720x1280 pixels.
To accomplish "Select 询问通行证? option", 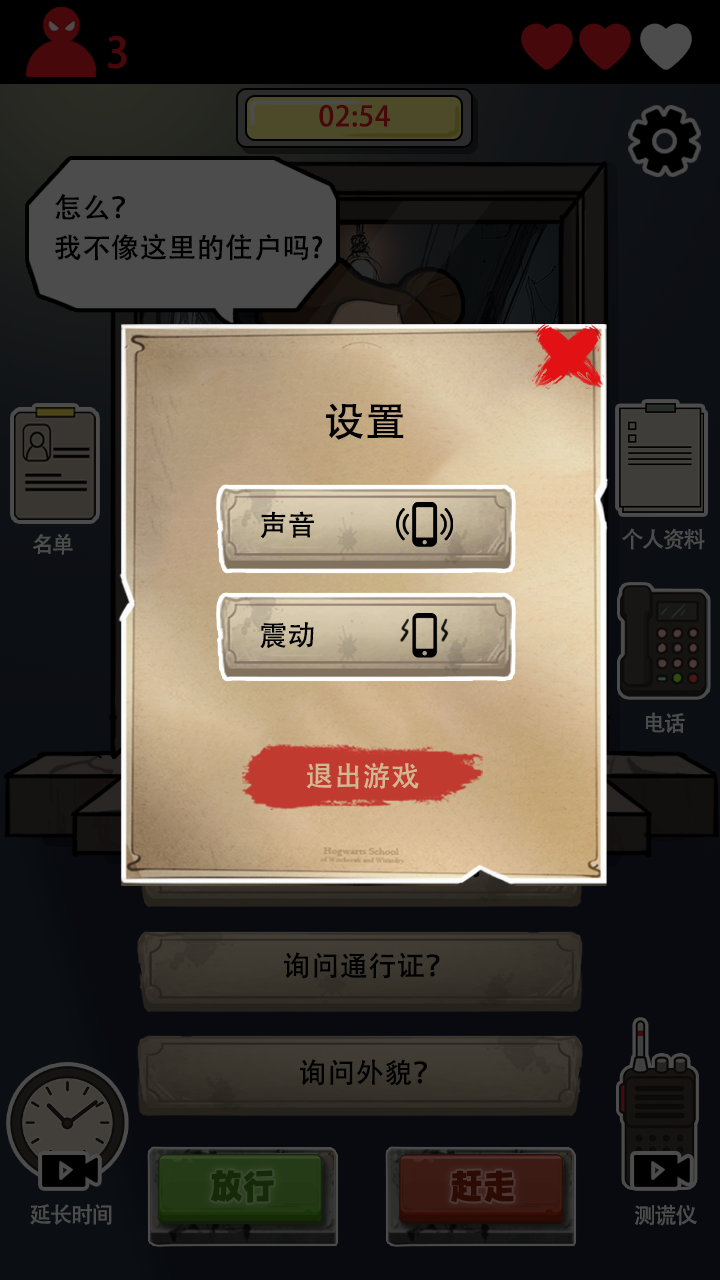I will point(360,969).
